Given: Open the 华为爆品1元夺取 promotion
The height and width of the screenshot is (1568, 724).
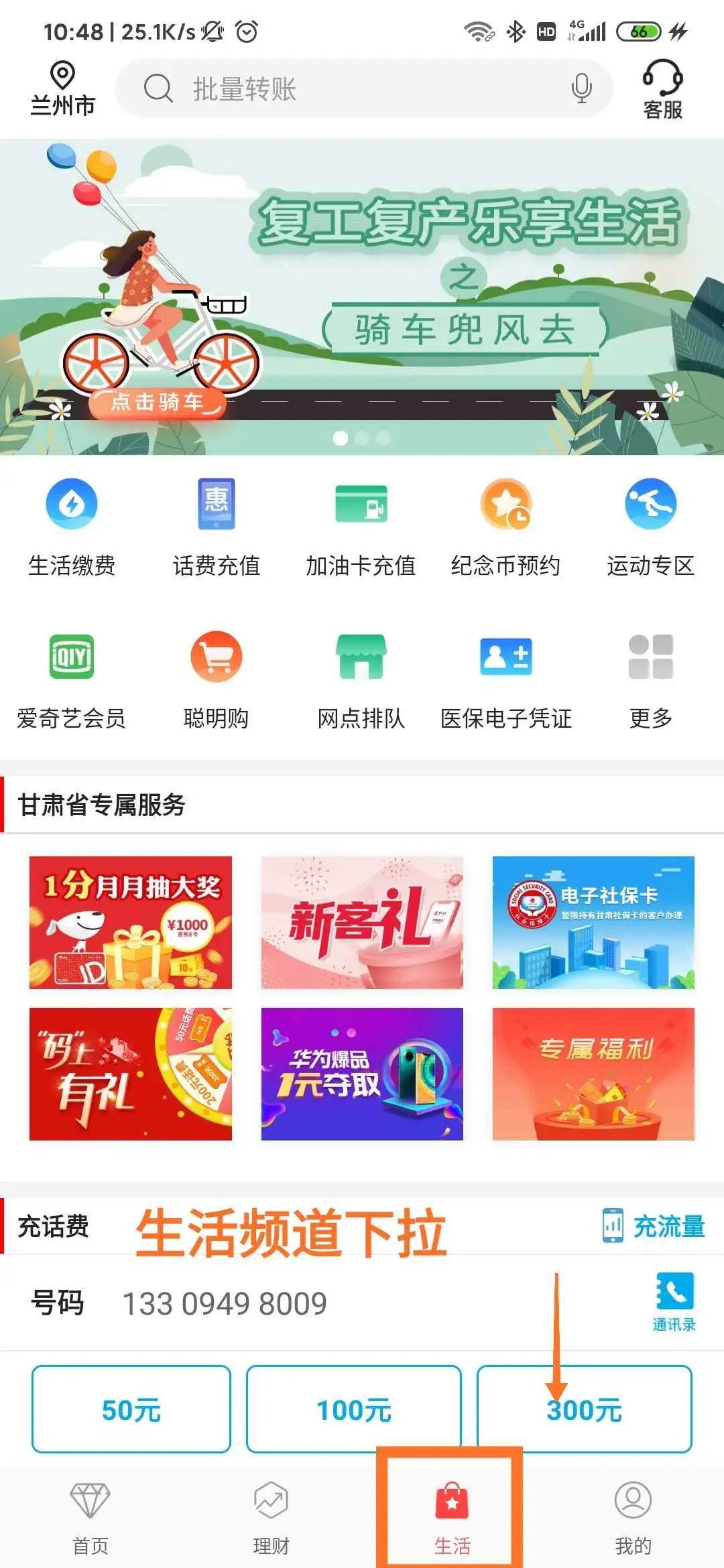Looking at the screenshot, I should [x=362, y=1073].
